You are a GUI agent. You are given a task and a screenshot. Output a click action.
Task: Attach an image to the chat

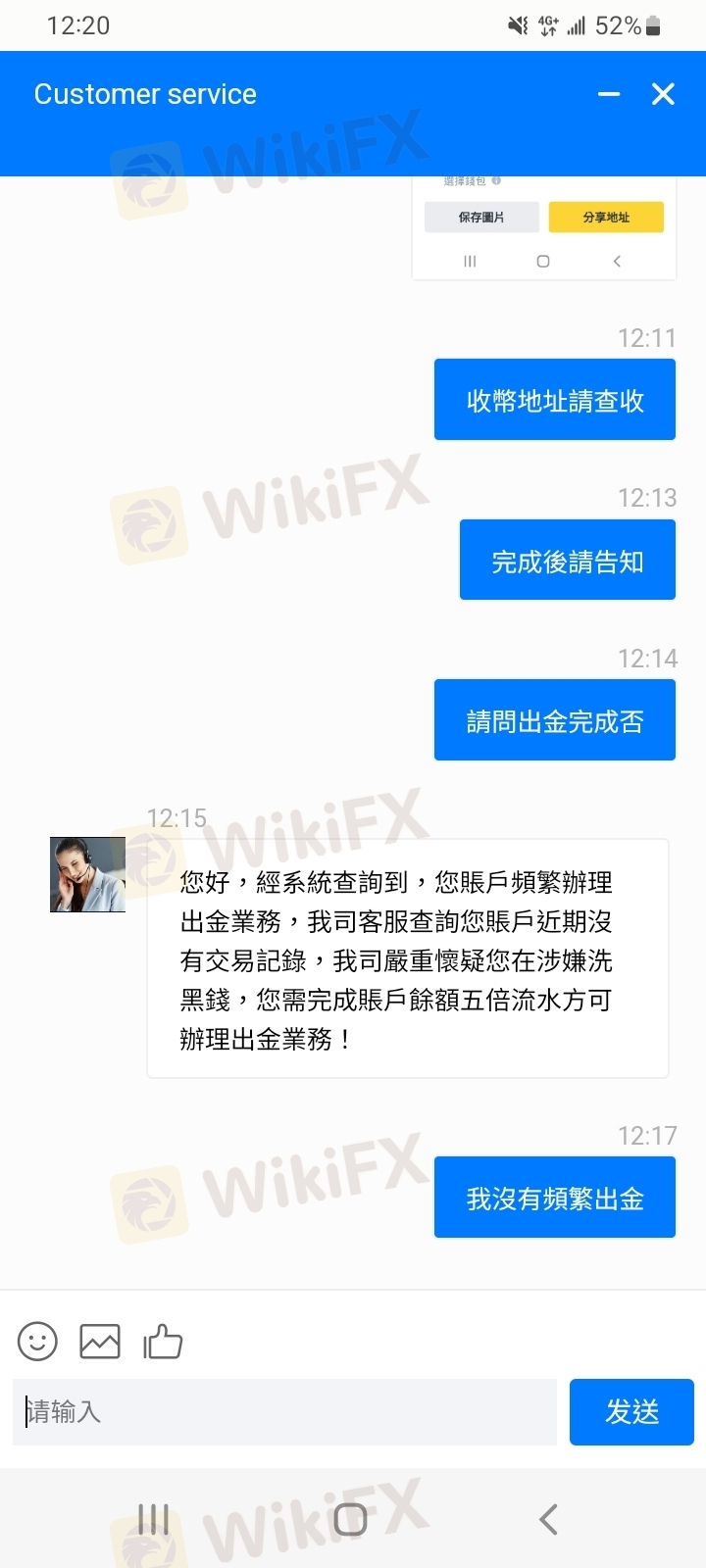[100, 1341]
